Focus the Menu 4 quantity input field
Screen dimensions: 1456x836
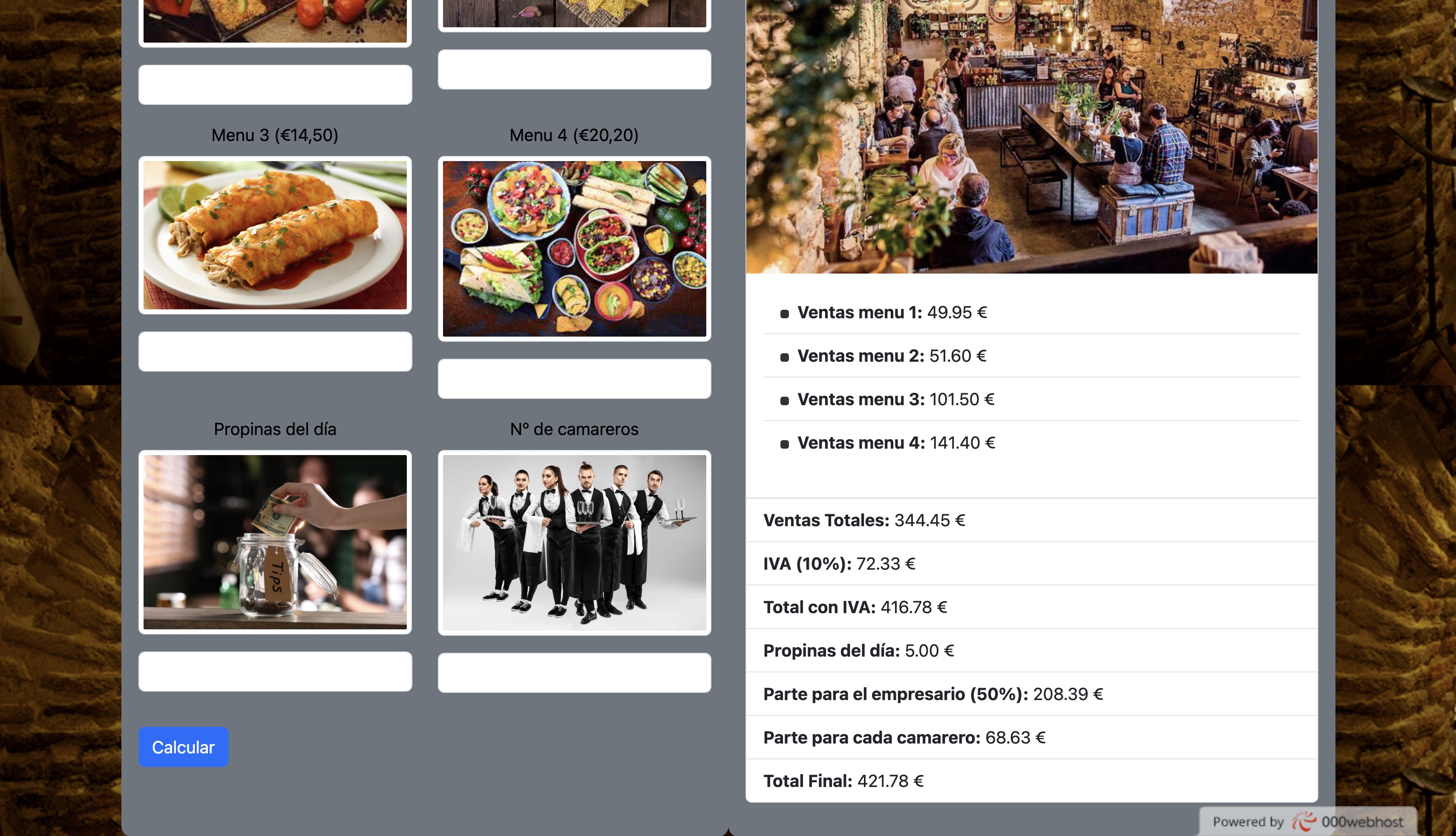point(574,378)
